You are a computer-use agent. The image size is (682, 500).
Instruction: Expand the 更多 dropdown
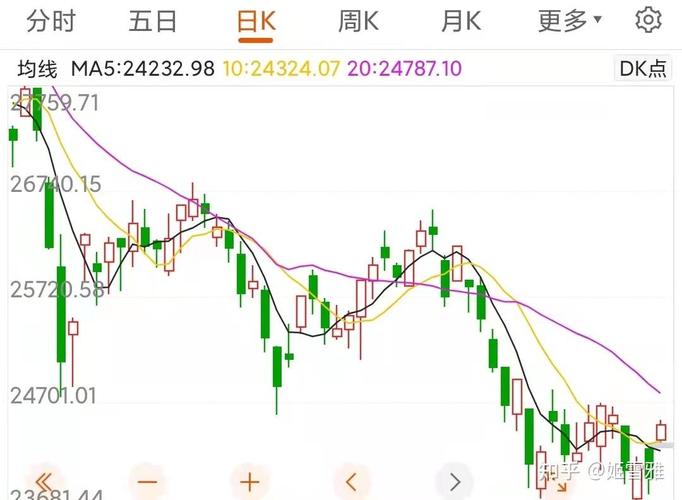[x=570, y=20]
